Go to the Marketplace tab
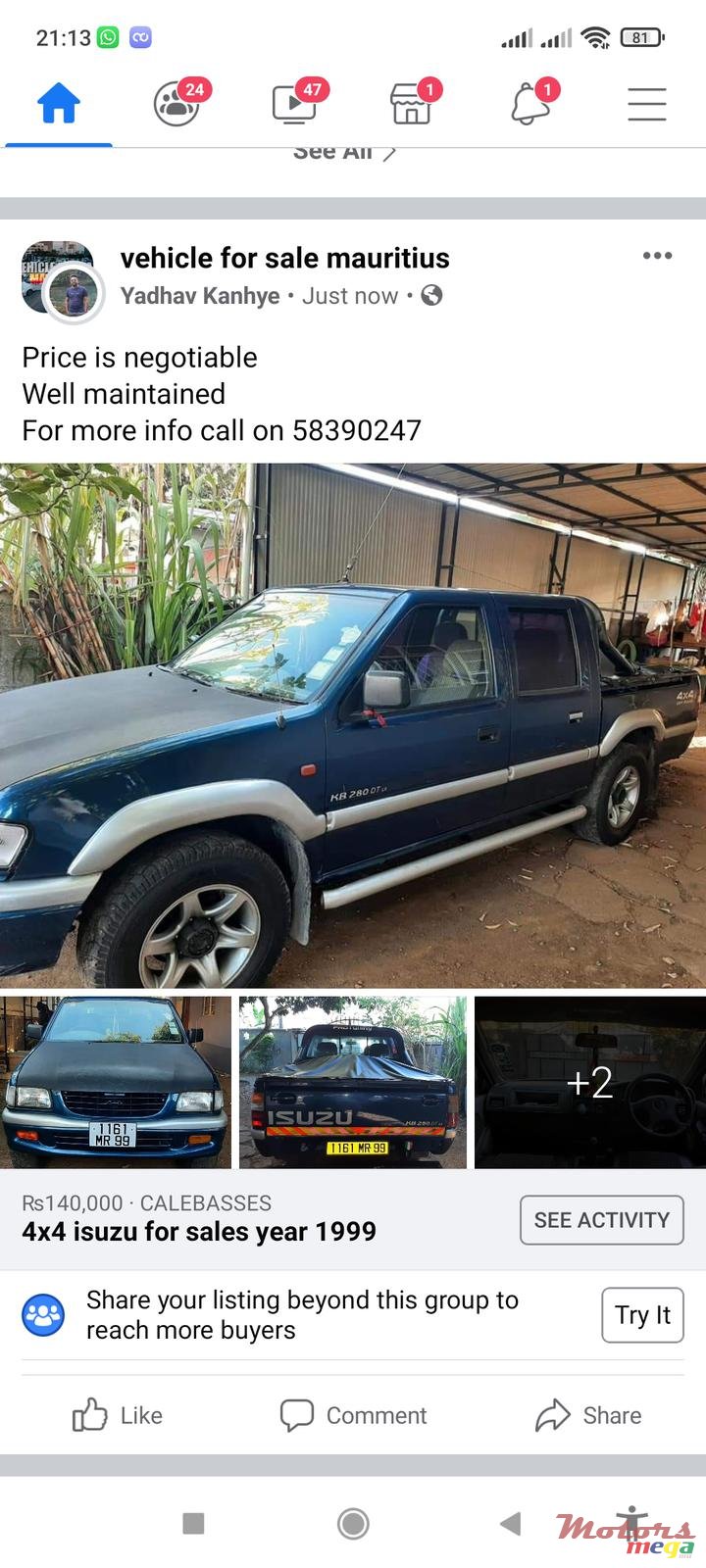This screenshot has width=706, height=1568. tap(412, 104)
